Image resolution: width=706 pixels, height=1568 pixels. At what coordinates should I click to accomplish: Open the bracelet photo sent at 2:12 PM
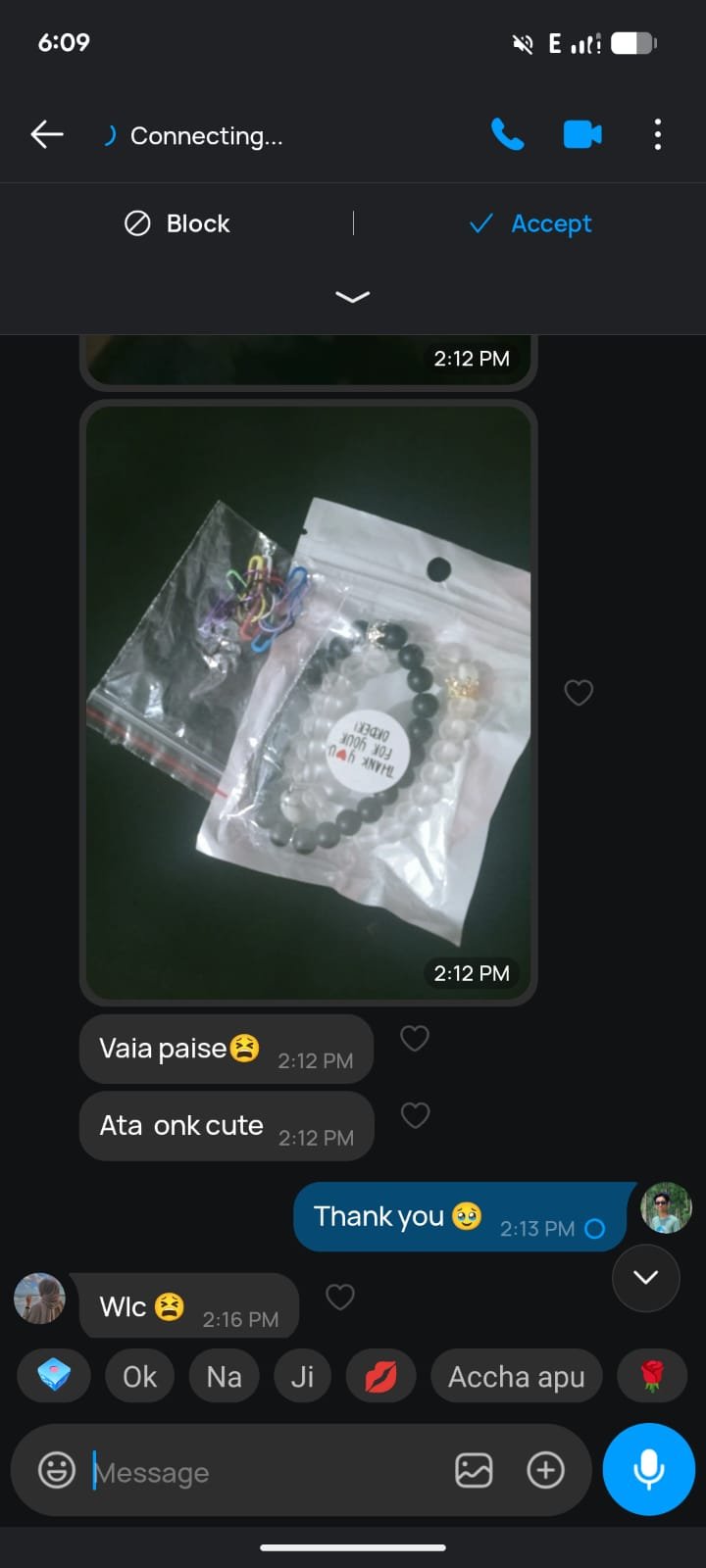308,701
